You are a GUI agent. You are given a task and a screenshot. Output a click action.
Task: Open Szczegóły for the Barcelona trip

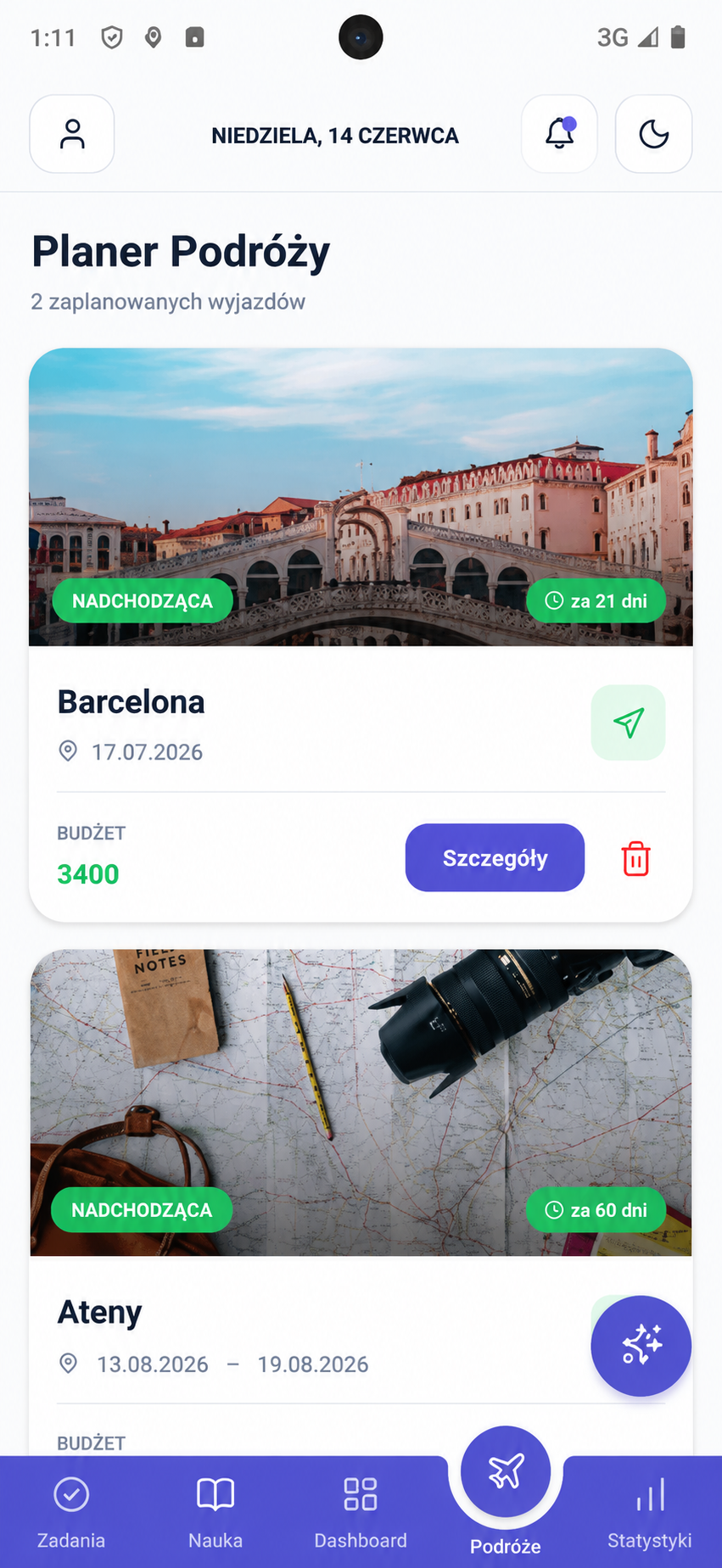pyautogui.click(x=495, y=857)
